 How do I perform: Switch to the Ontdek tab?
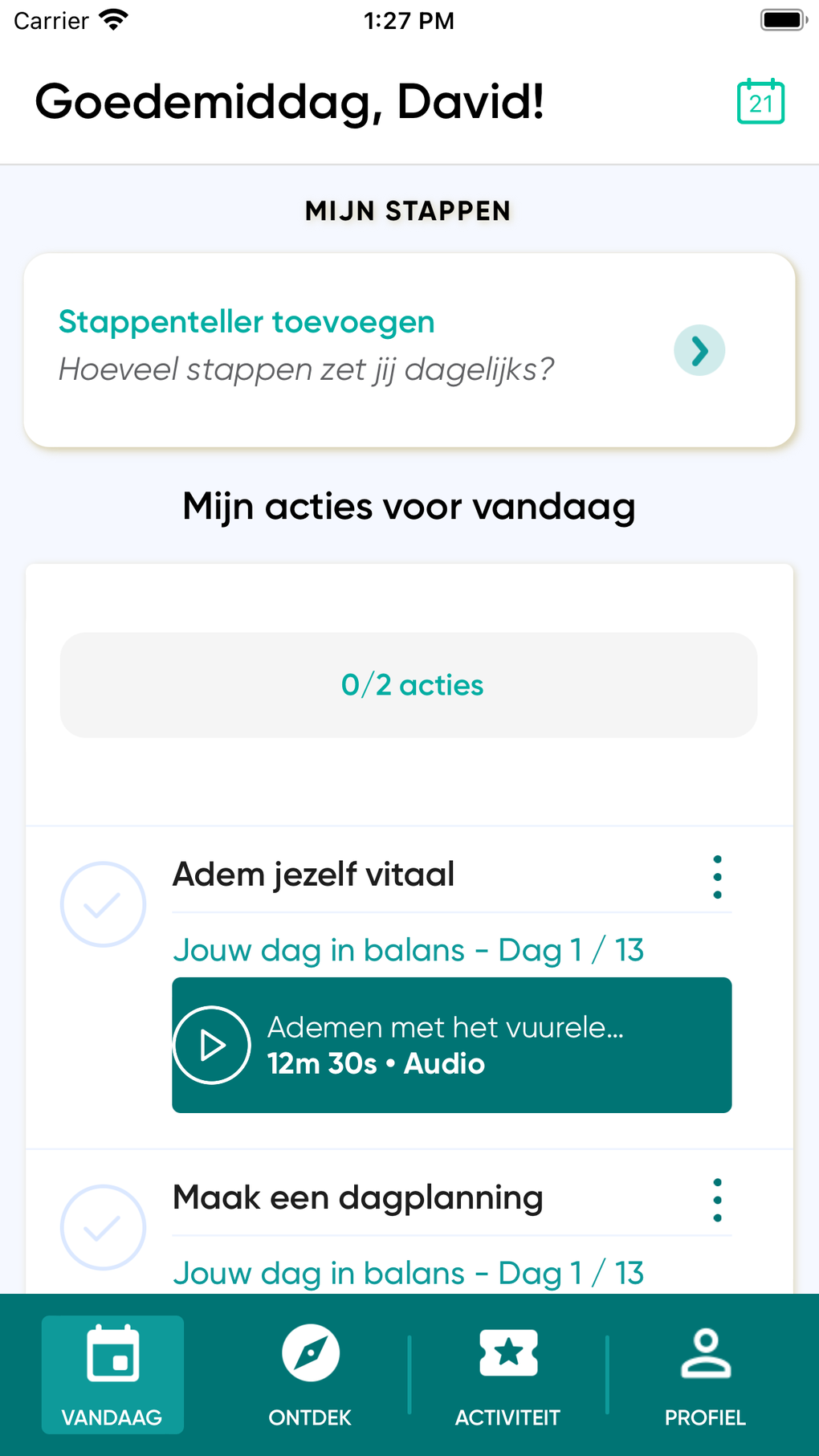pyautogui.click(x=310, y=1375)
